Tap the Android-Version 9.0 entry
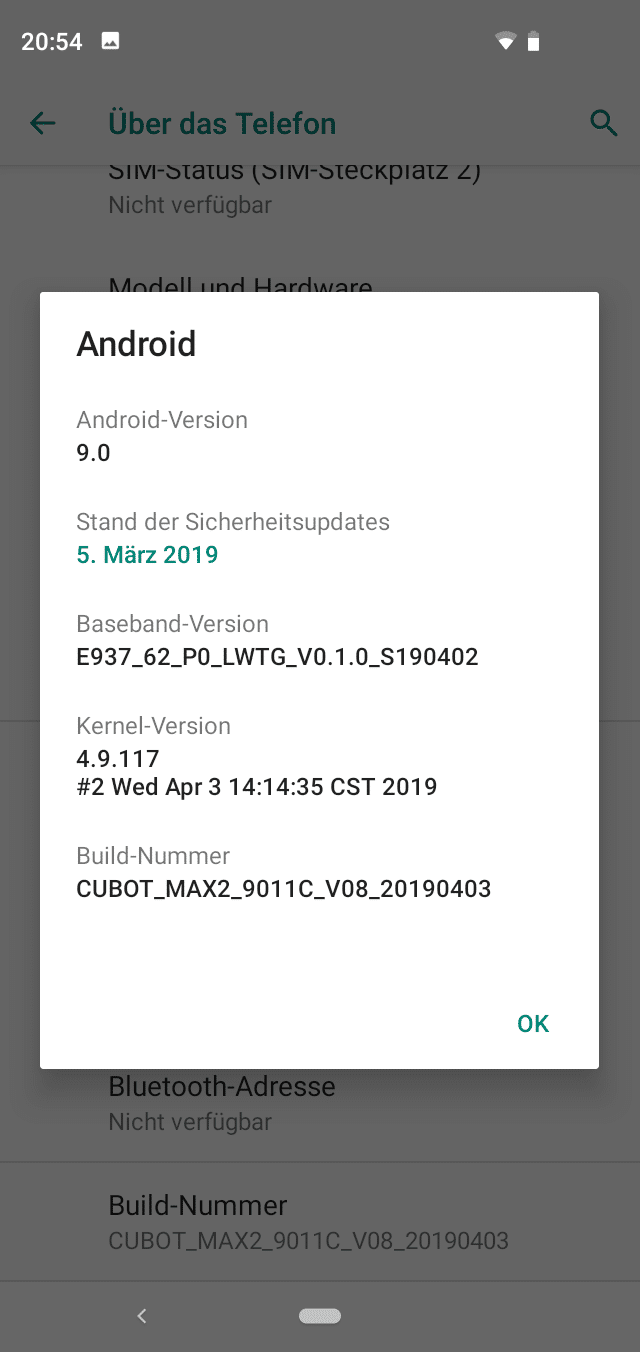 click(x=319, y=436)
